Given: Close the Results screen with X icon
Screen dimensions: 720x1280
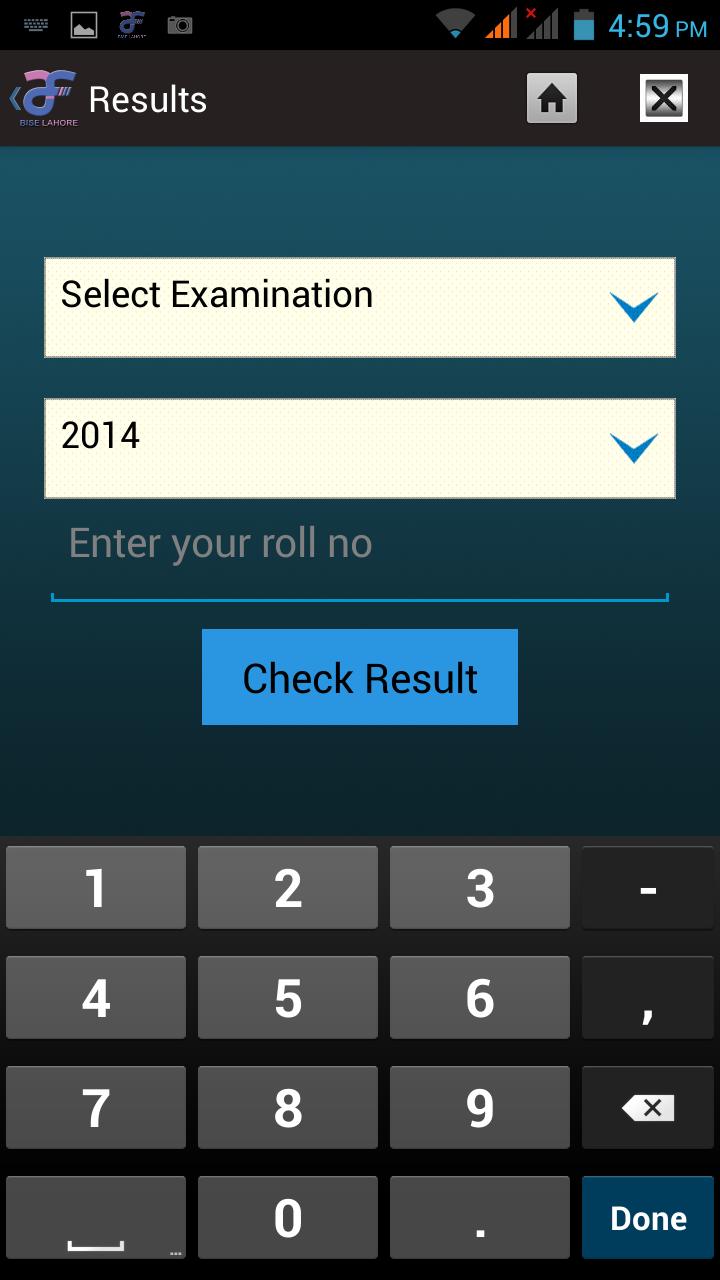Looking at the screenshot, I should coord(664,99).
